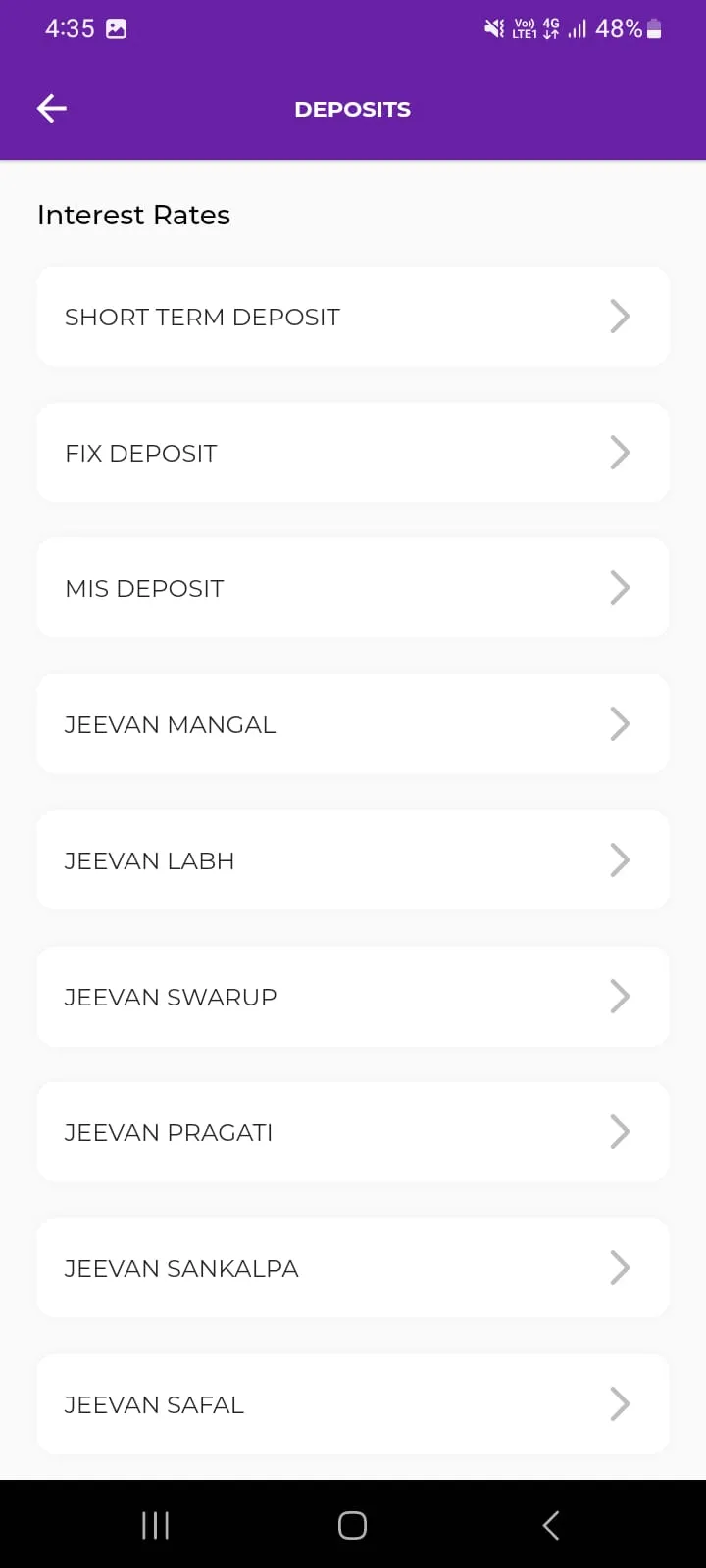View Jeevan Pragati interest rates
This screenshot has height=1568, width=706.
[x=353, y=1132]
